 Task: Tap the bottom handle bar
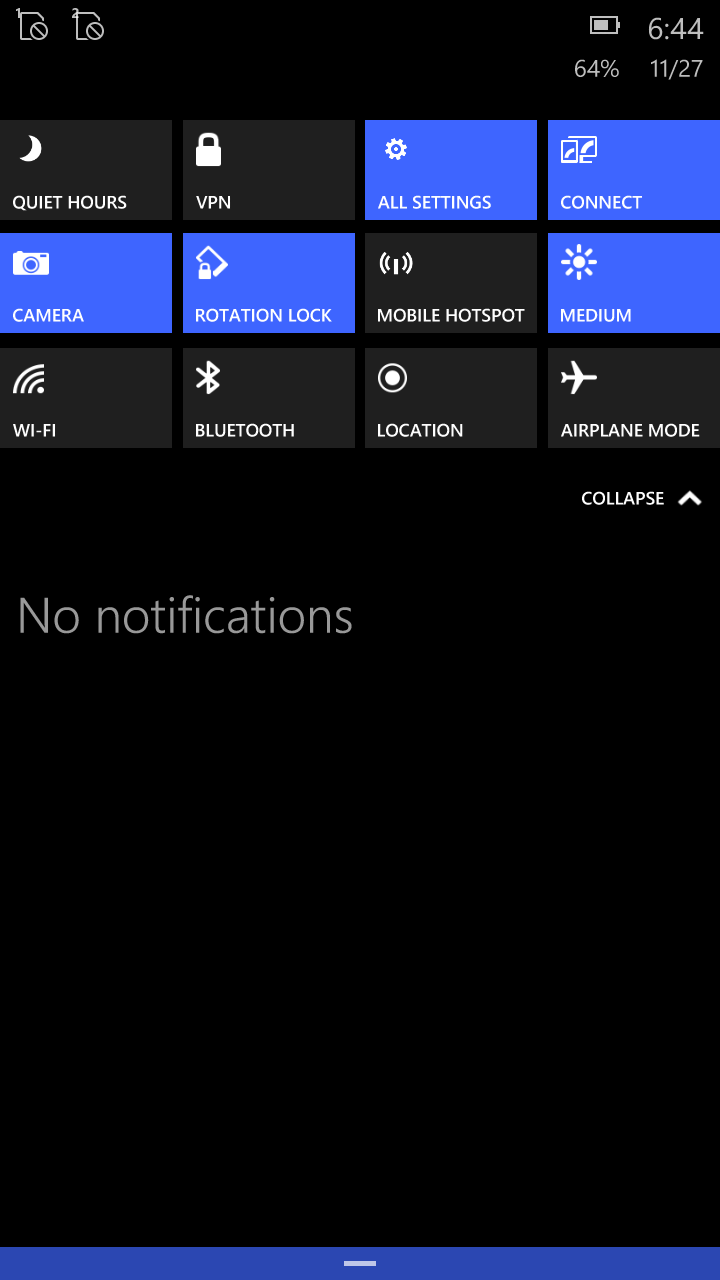360,1263
